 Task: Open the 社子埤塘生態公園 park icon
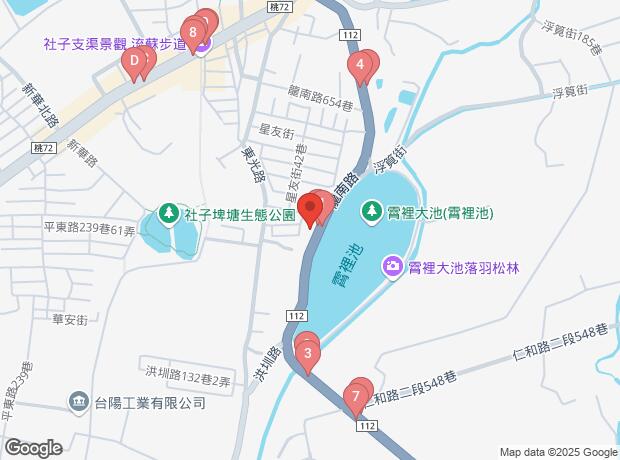click(x=168, y=213)
